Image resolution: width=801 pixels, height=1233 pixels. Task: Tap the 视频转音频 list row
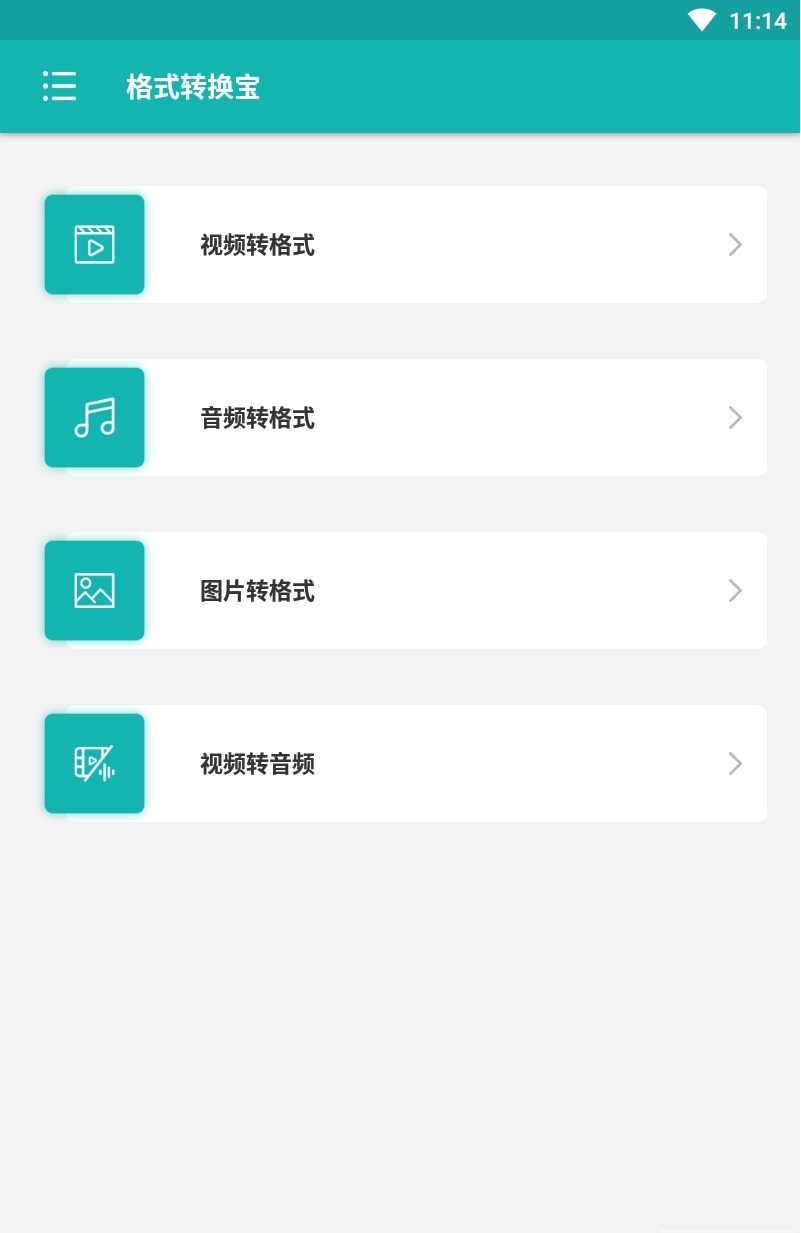coord(400,763)
